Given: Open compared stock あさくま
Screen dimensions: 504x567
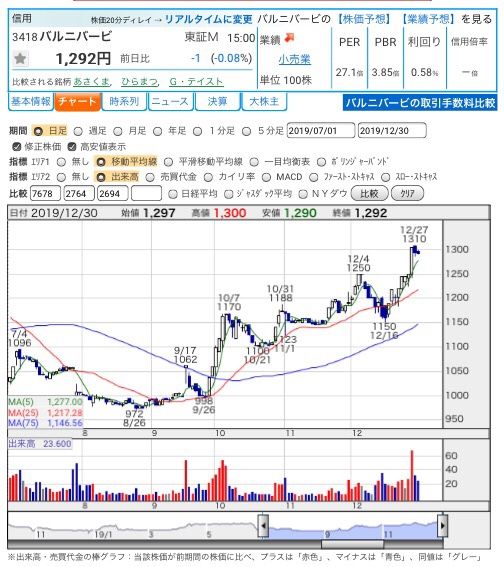Looking at the screenshot, I should tap(91, 82).
